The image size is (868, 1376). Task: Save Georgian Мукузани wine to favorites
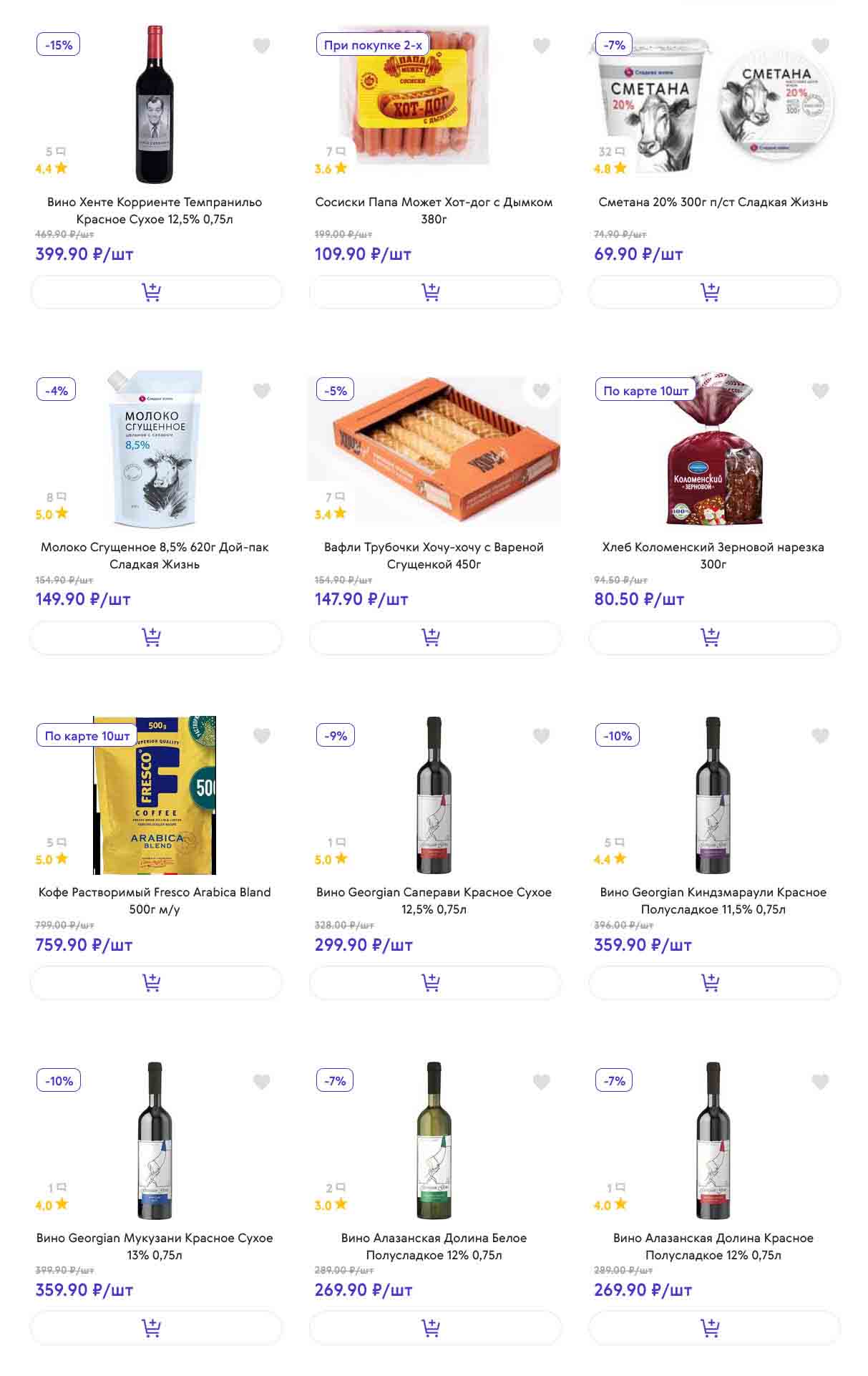click(x=262, y=1082)
